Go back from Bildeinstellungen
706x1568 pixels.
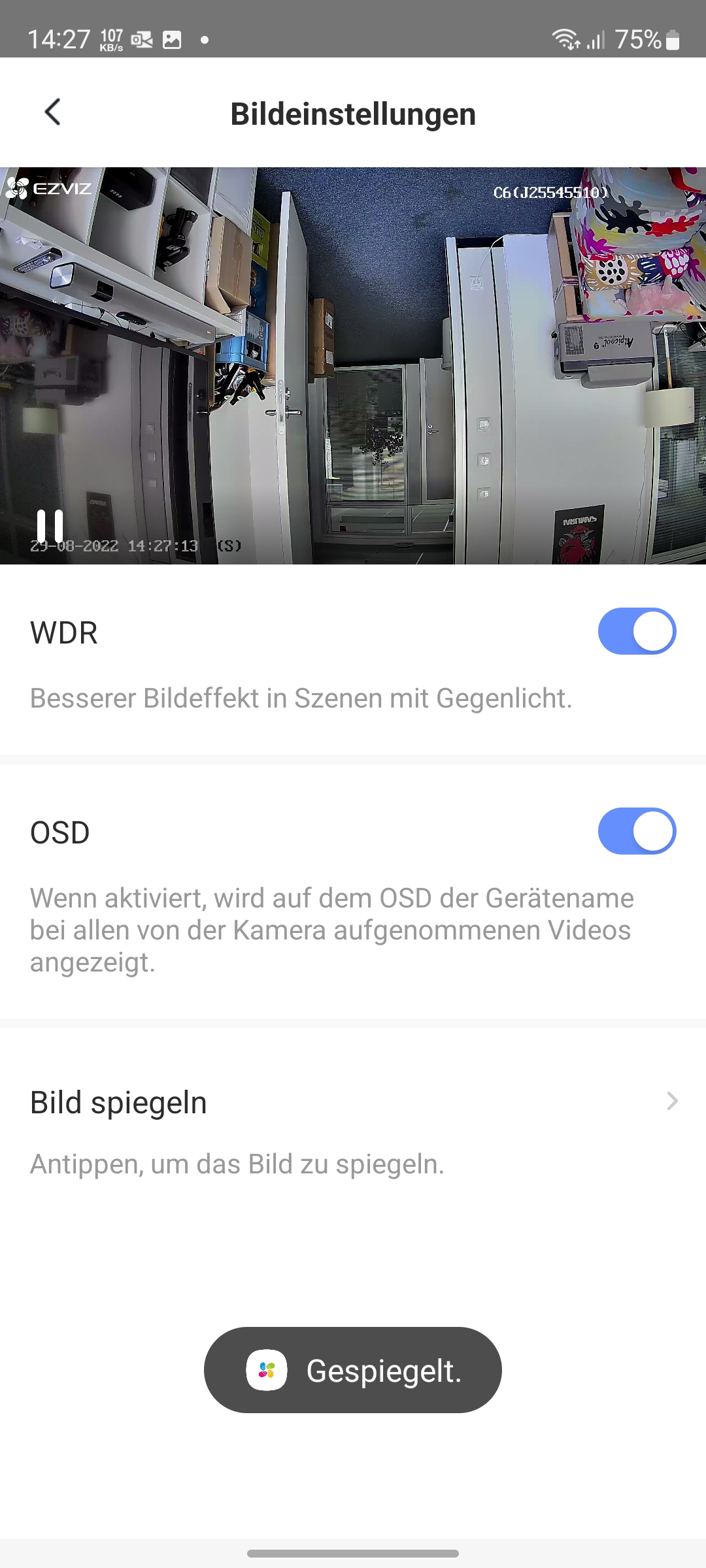52,112
